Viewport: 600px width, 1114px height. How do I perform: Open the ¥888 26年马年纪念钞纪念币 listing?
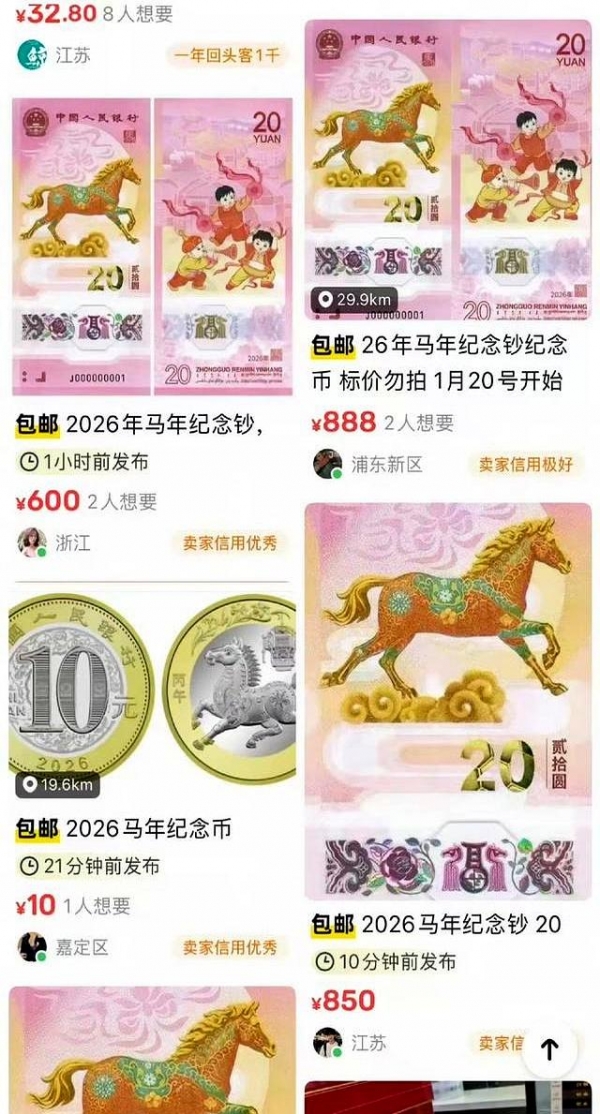(447, 170)
